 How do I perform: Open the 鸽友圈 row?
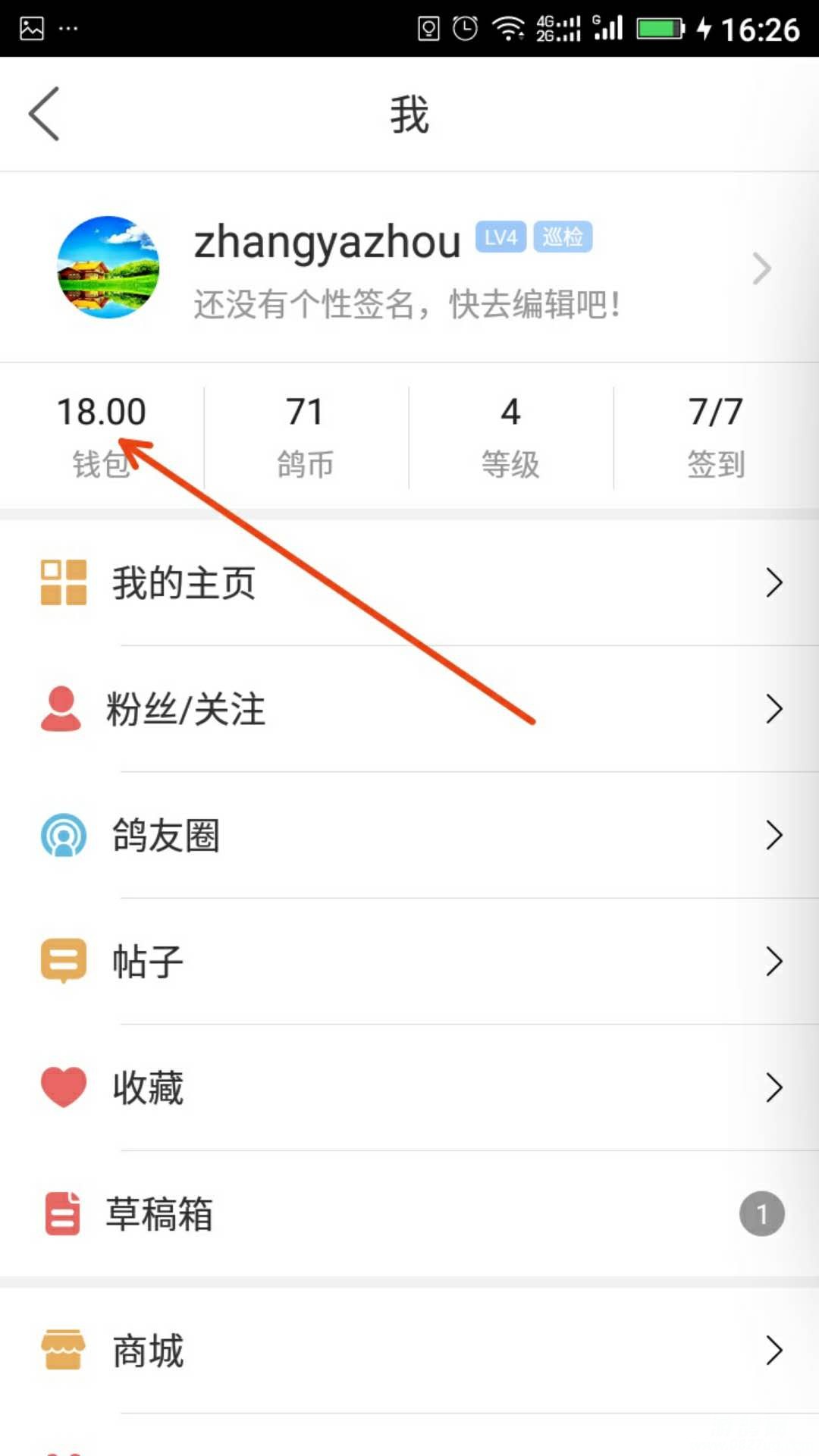[409, 835]
